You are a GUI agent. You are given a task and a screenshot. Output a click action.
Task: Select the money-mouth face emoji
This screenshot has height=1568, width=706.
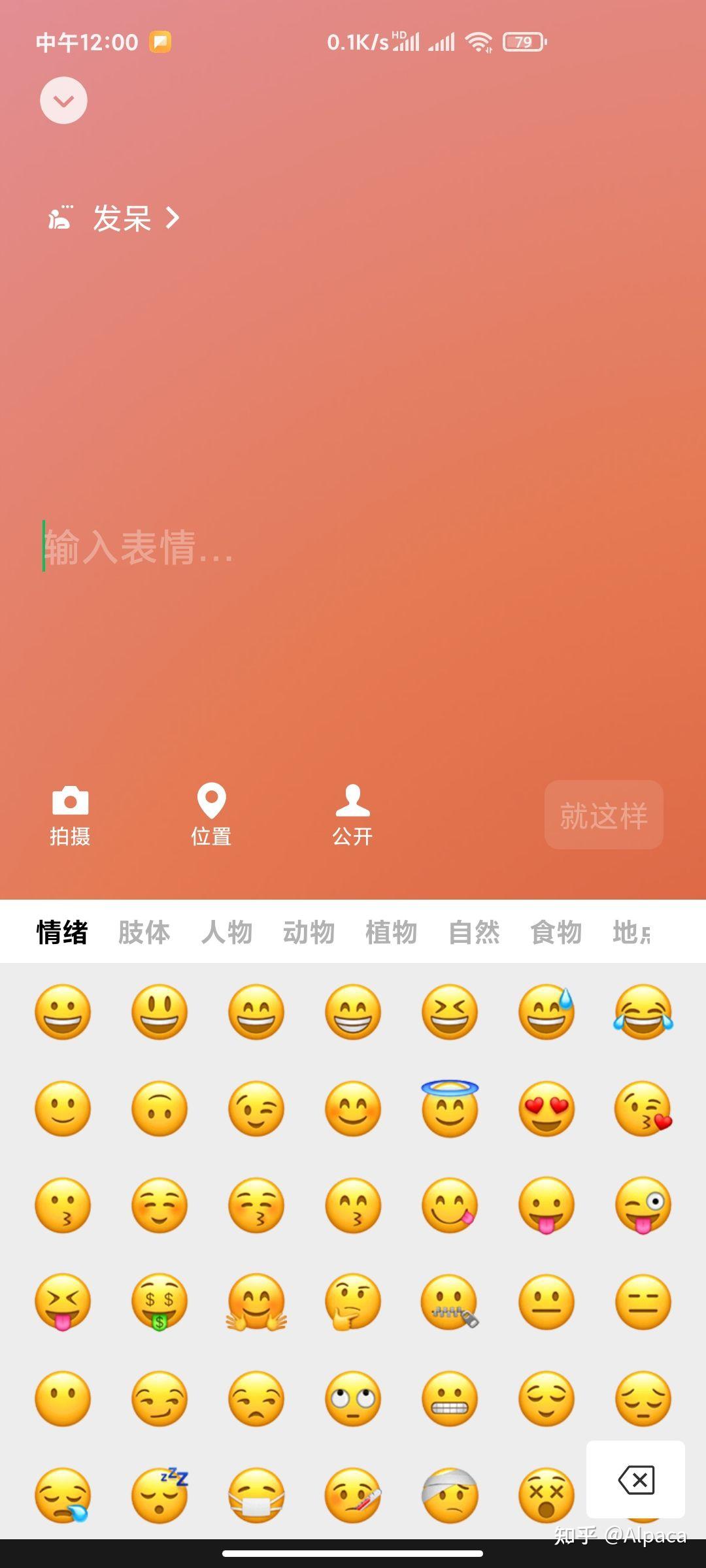click(x=160, y=1303)
